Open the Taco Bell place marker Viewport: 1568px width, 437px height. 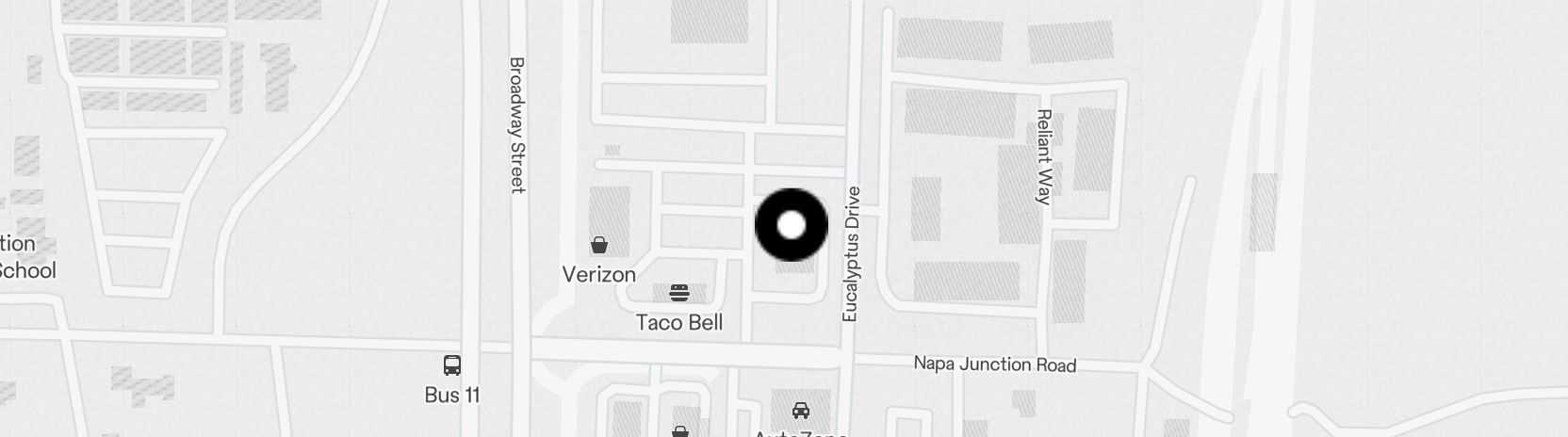pyautogui.click(x=678, y=293)
